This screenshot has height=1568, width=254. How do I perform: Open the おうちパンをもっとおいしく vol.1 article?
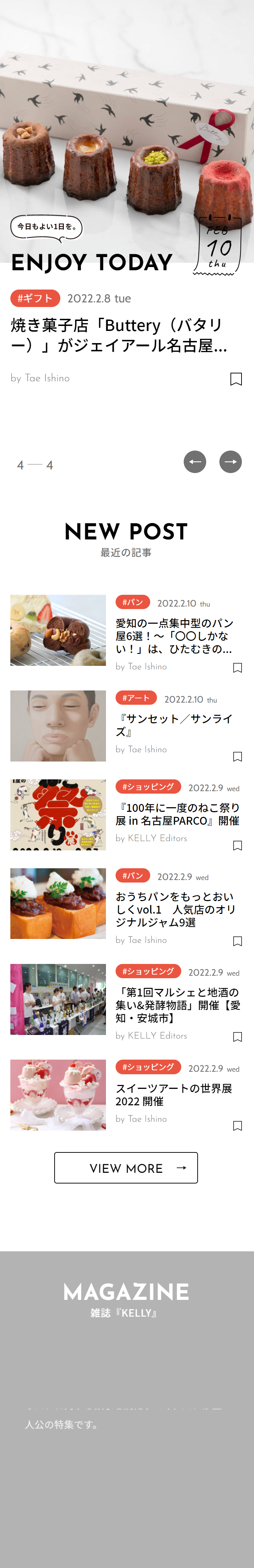point(176,909)
